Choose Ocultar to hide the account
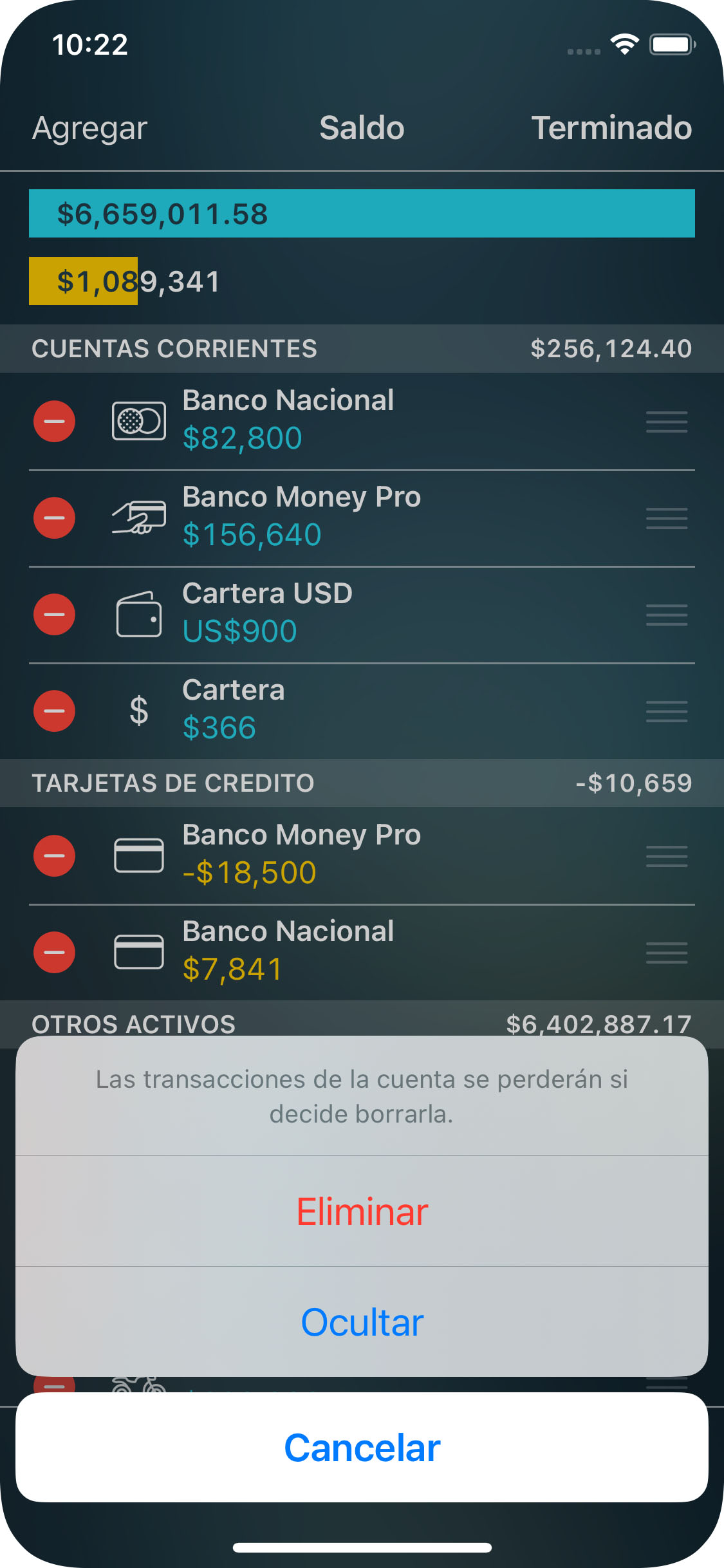Image resolution: width=724 pixels, height=1568 pixels. coord(362,1323)
